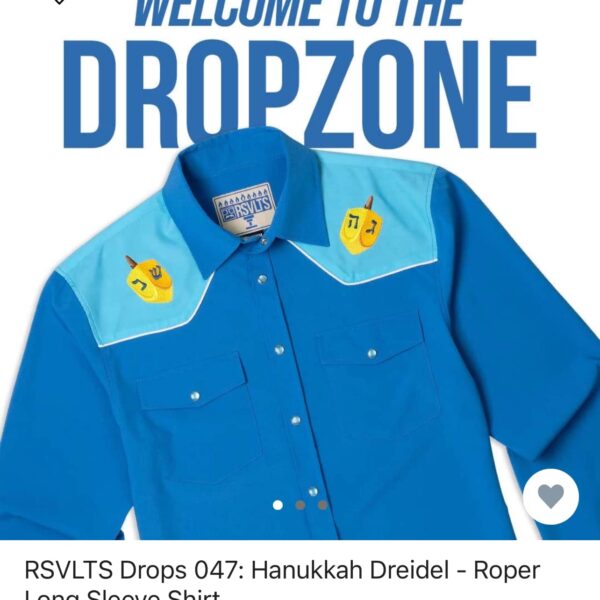Add the Dreidel shirt to favorites
The image size is (600, 600).
coord(551,496)
